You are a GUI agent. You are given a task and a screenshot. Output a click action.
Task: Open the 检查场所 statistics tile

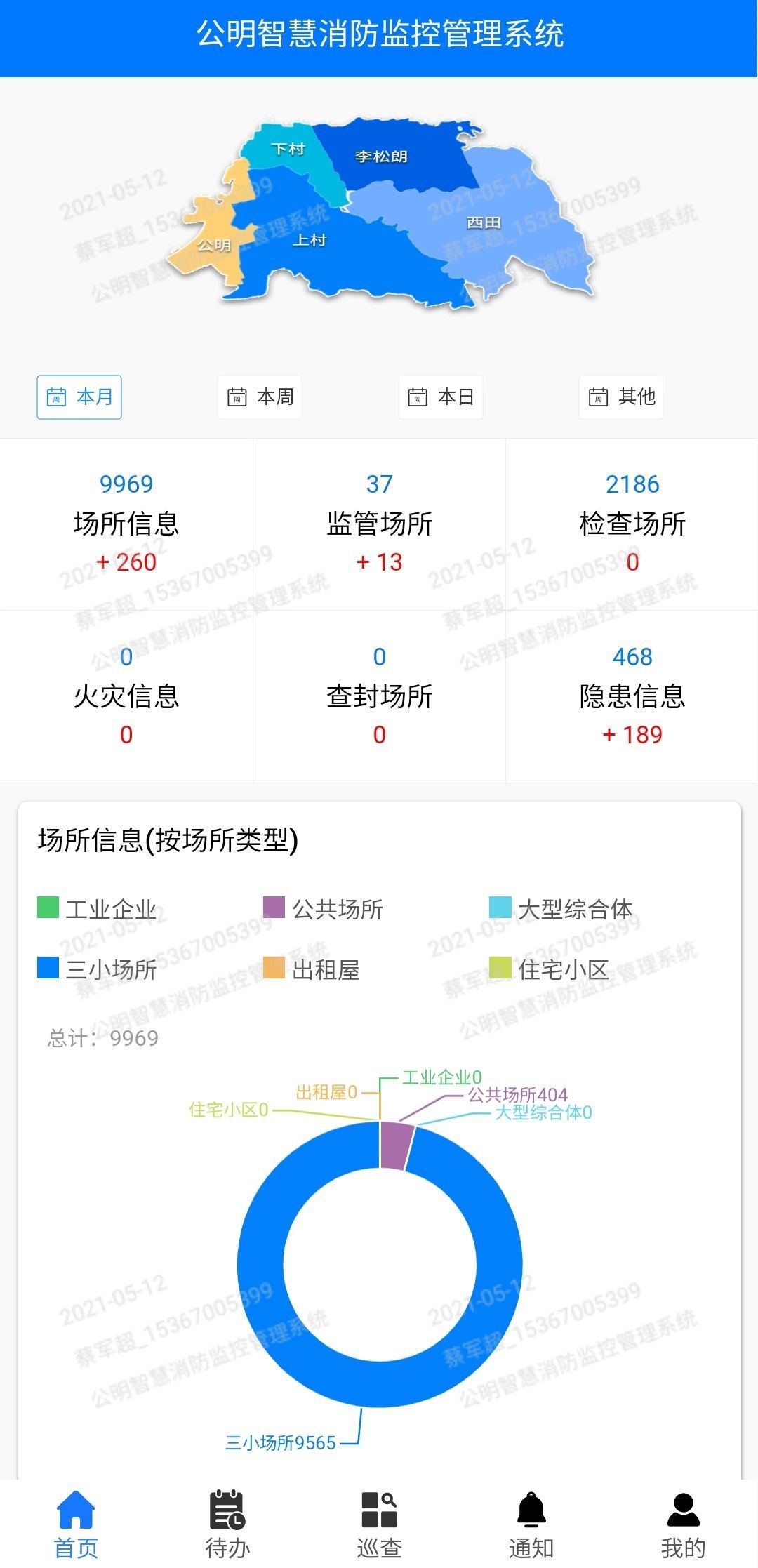(x=632, y=524)
